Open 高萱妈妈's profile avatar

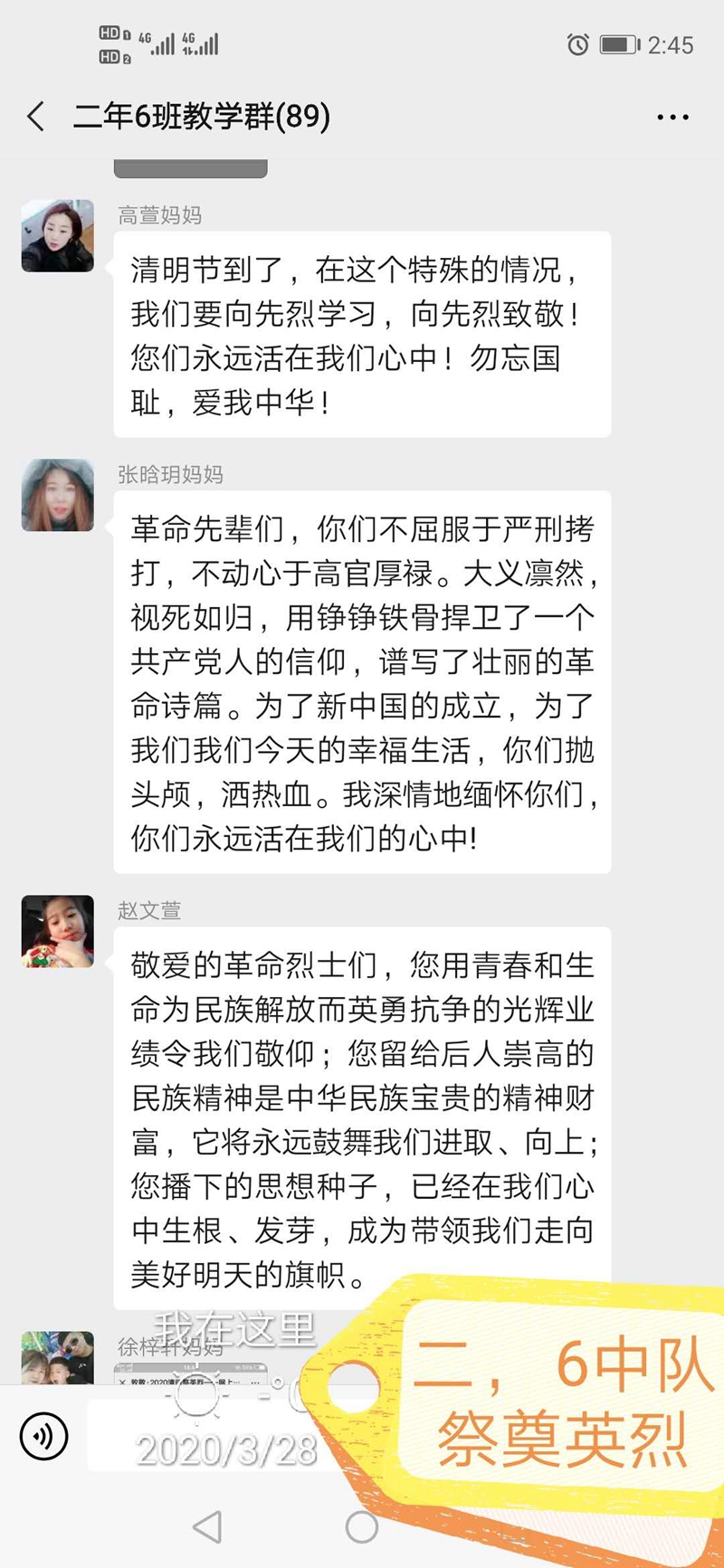point(58,236)
